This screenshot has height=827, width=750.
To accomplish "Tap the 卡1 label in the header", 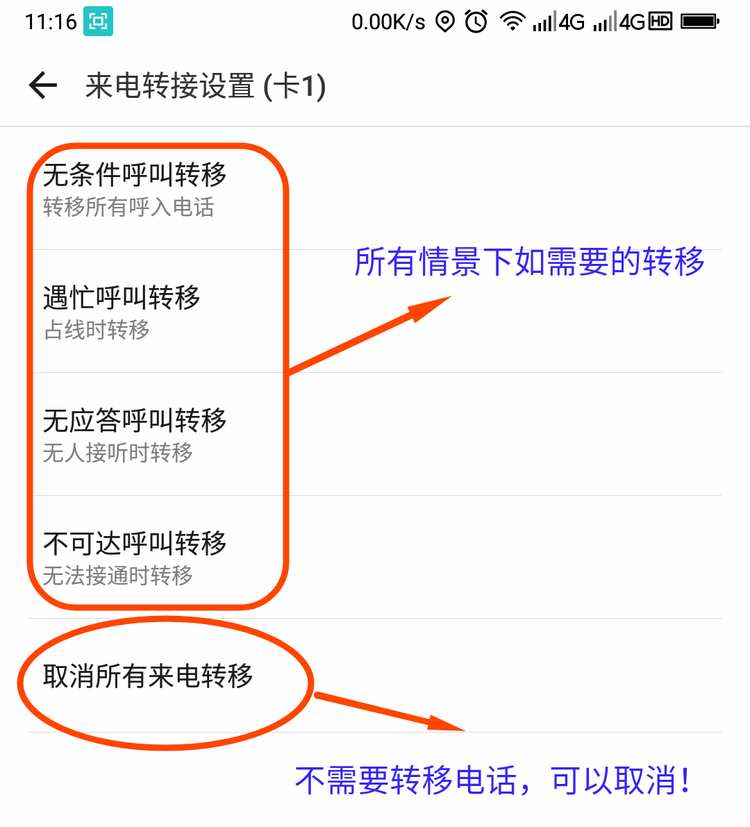I will click(x=300, y=87).
